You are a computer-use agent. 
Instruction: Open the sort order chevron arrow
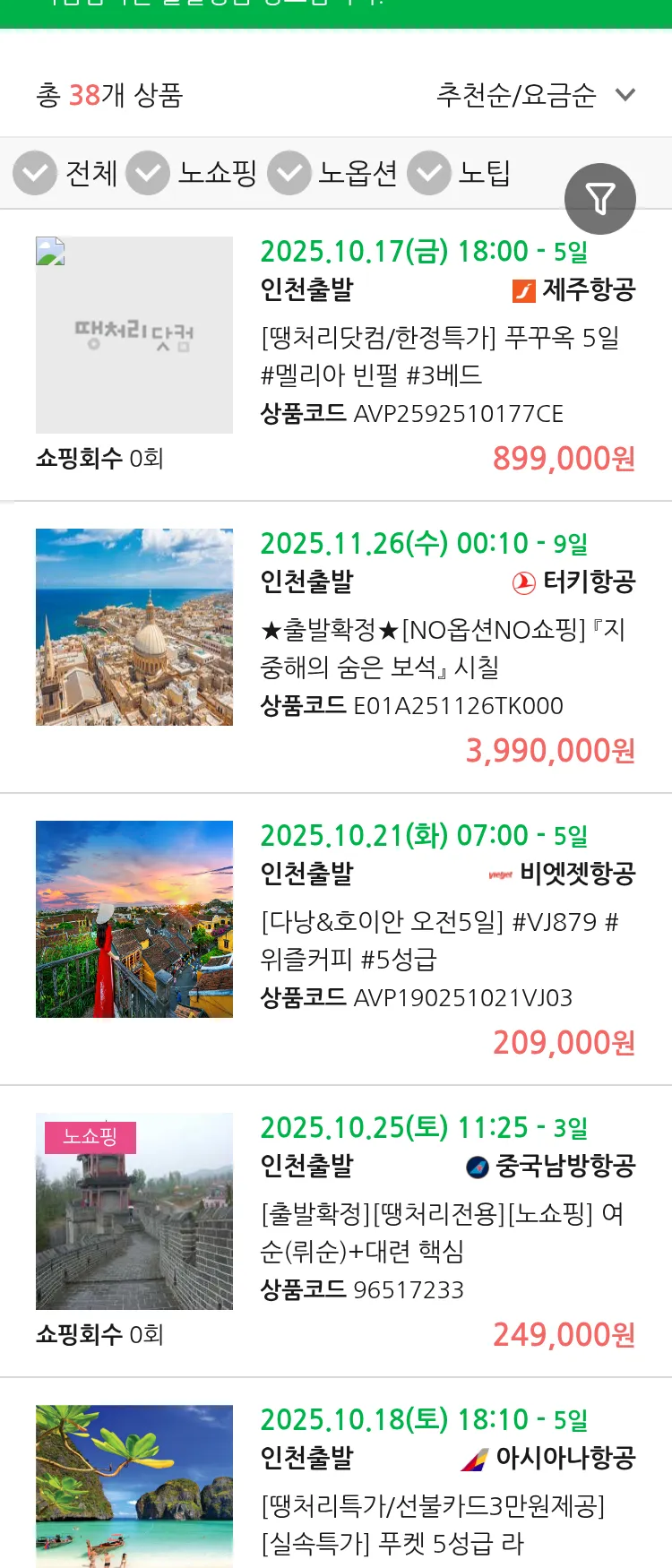[626, 93]
